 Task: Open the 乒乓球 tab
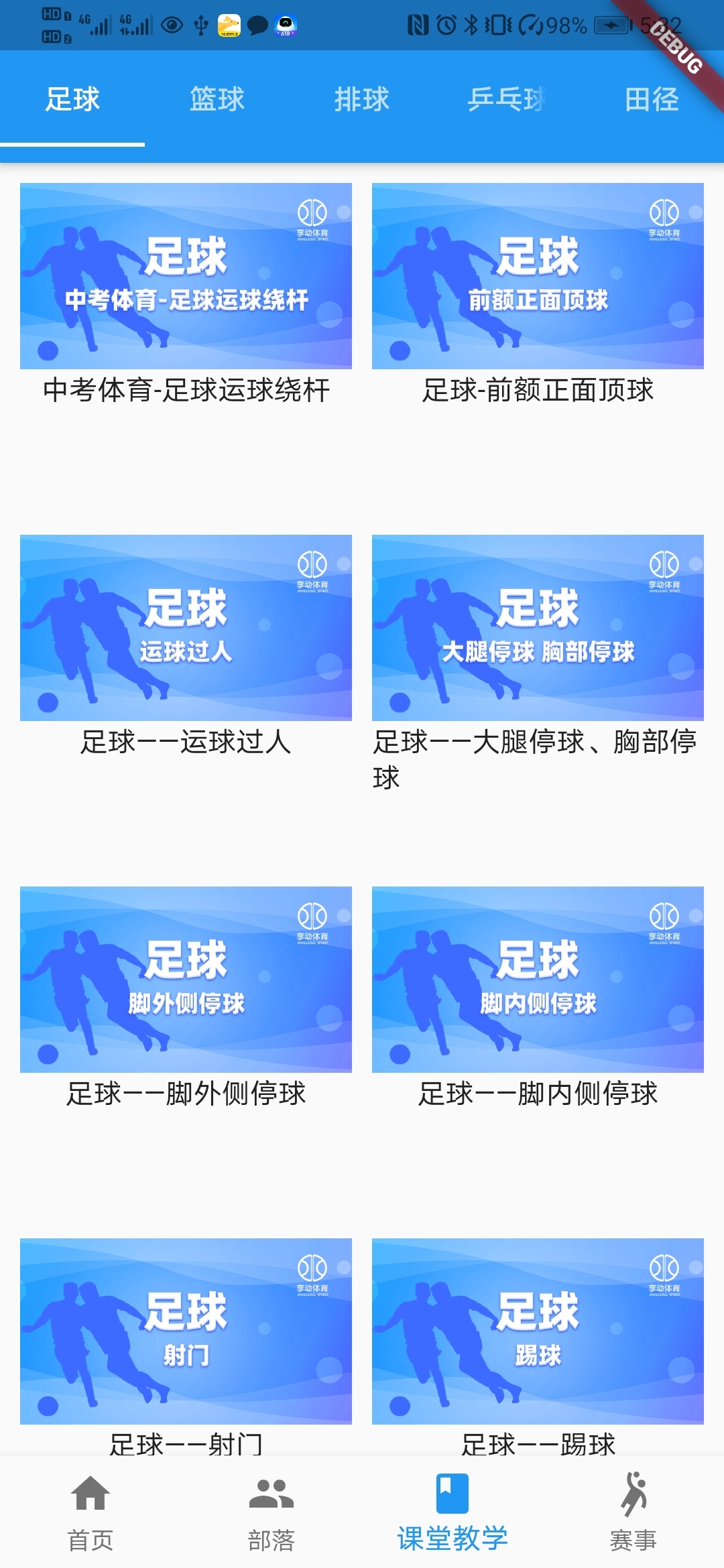pyautogui.click(x=507, y=99)
